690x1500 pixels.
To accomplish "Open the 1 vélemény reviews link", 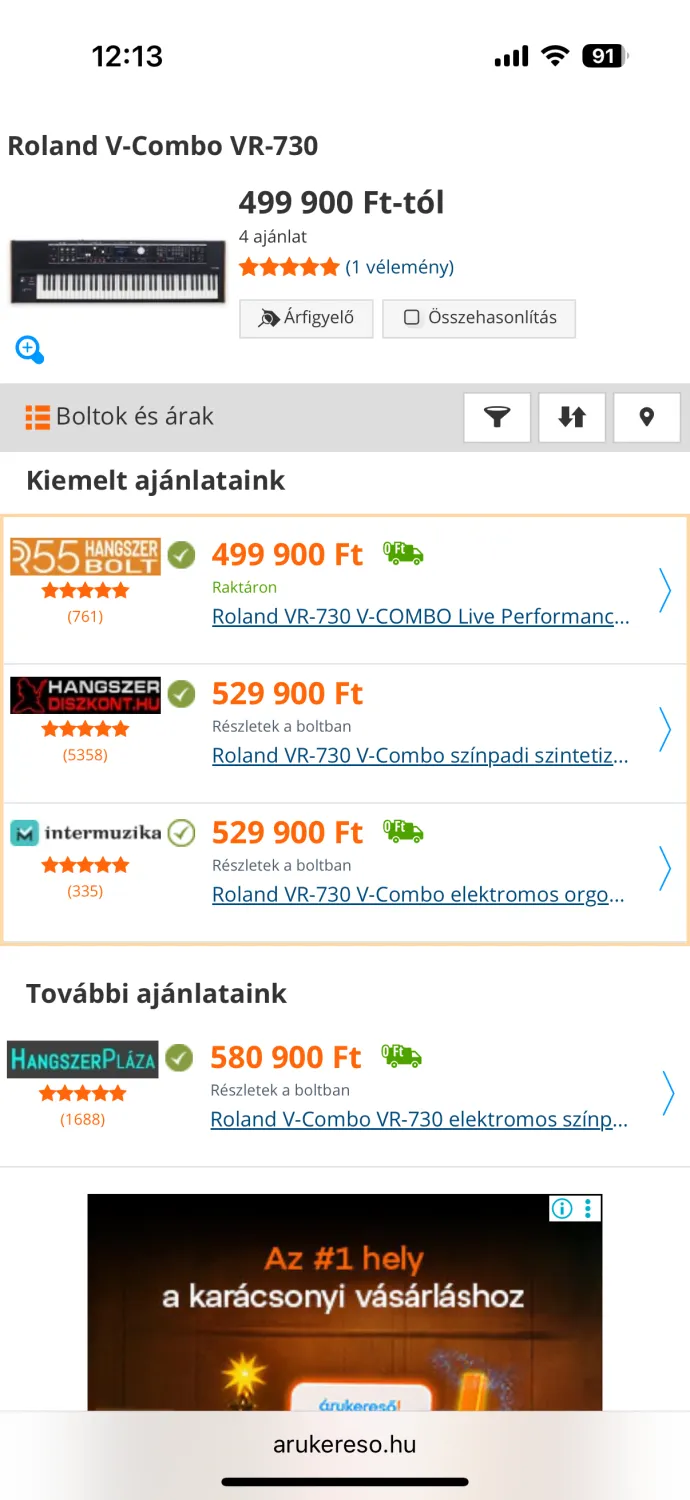I will 399,267.
